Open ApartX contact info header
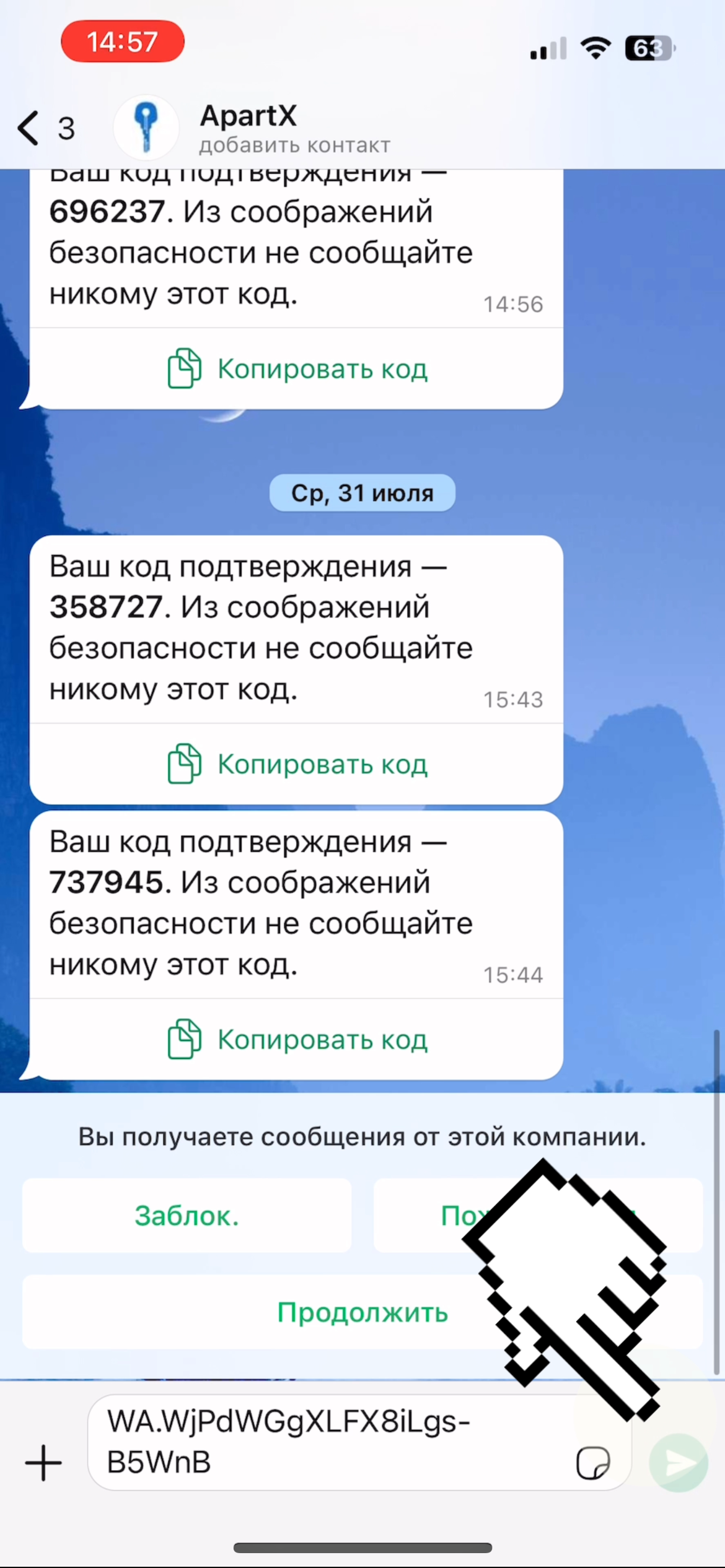This screenshot has width=725, height=1568. pyautogui.click(x=295, y=128)
